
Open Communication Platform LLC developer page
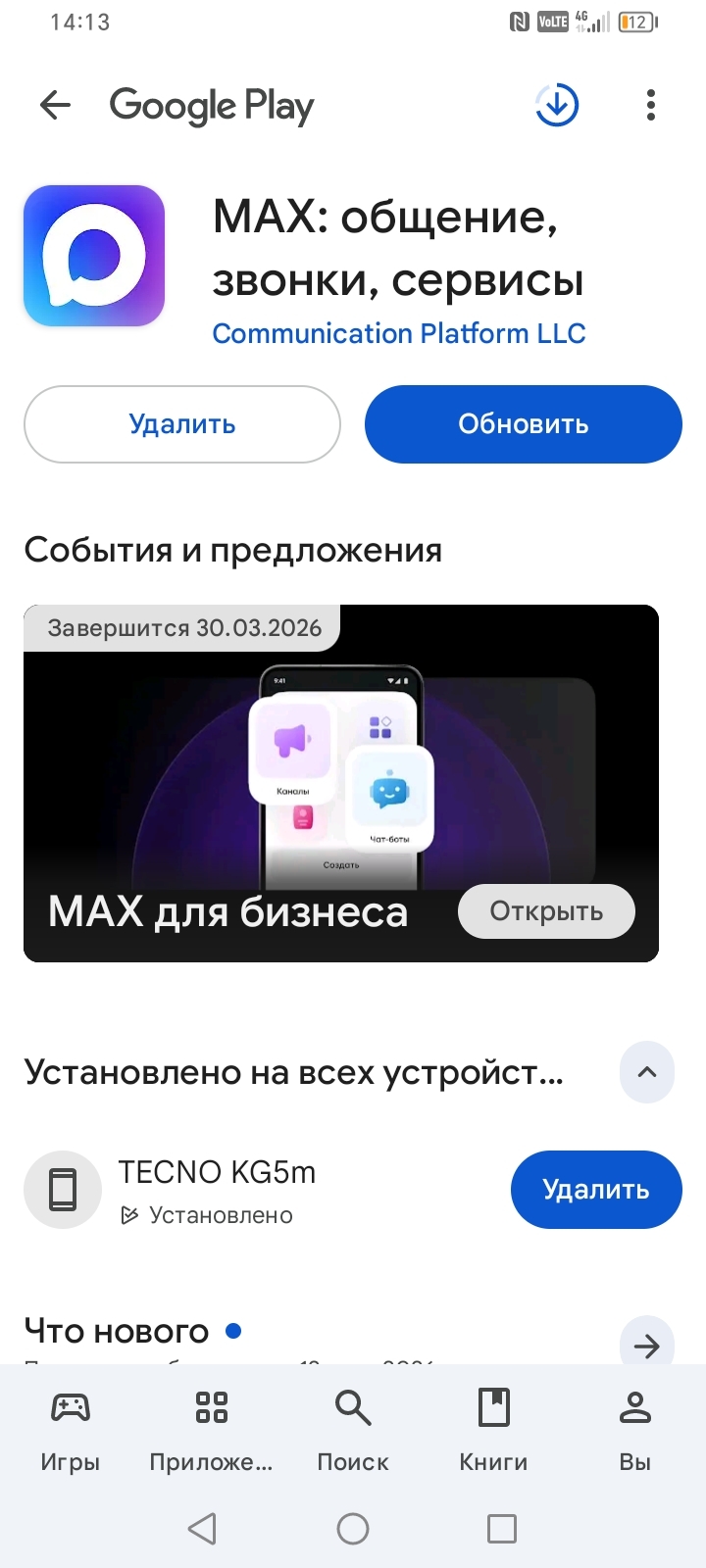[x=399, y=333]
